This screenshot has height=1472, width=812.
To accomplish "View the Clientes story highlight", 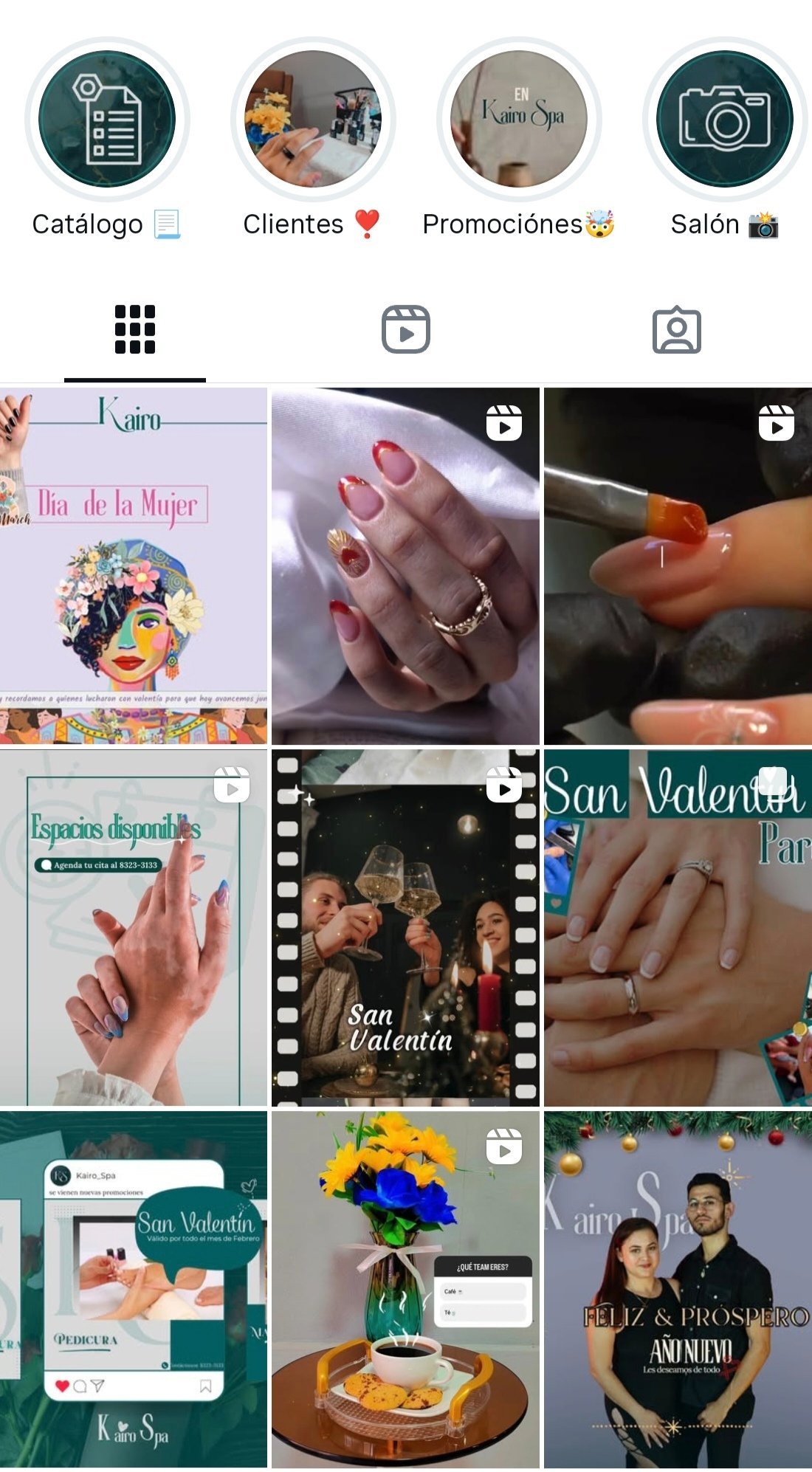I will 313,119.
